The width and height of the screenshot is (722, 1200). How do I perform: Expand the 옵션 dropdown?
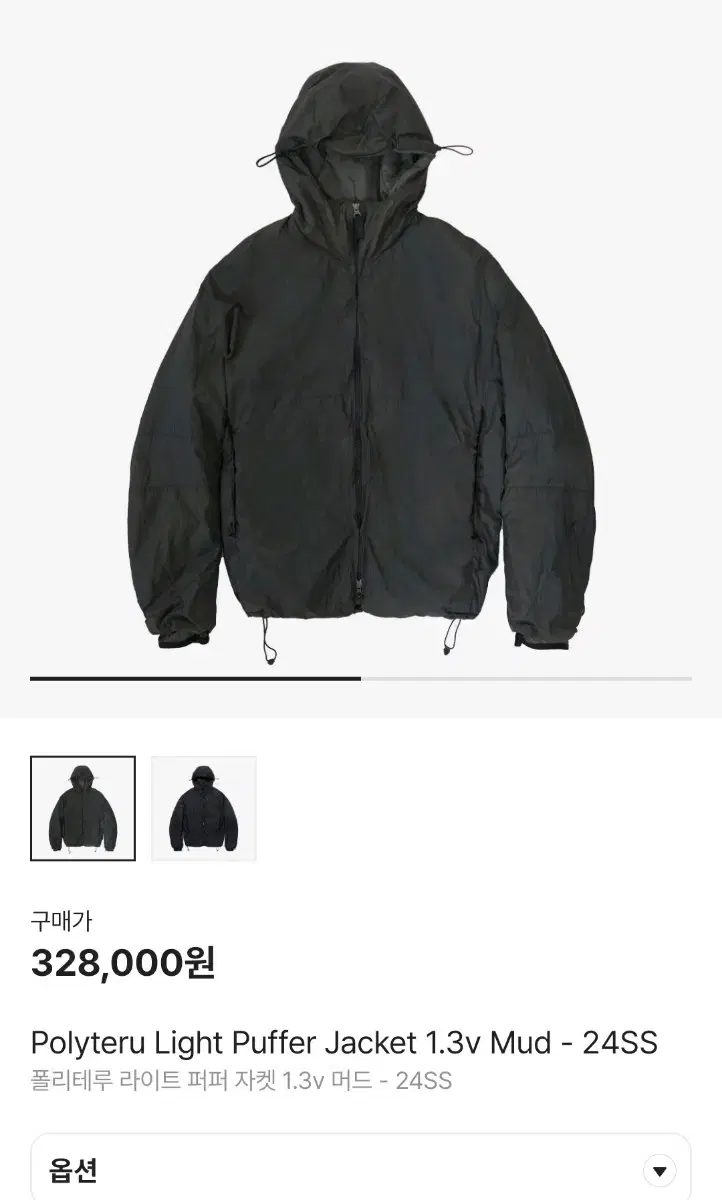(x=361, y=1168)
